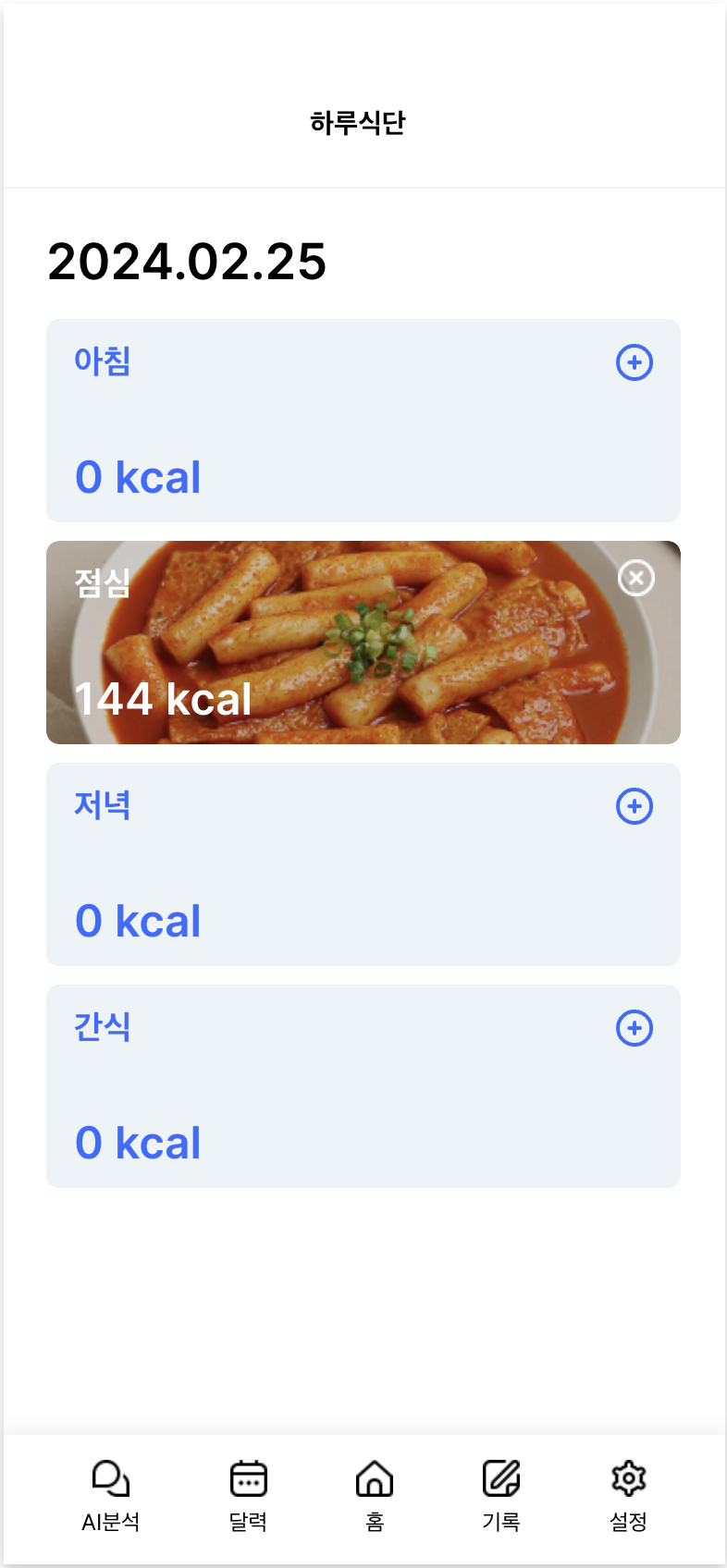Screen dimensions: 727x1568
Task: Switch to the 기록 tab
Action: click(x=501, y=1496)
